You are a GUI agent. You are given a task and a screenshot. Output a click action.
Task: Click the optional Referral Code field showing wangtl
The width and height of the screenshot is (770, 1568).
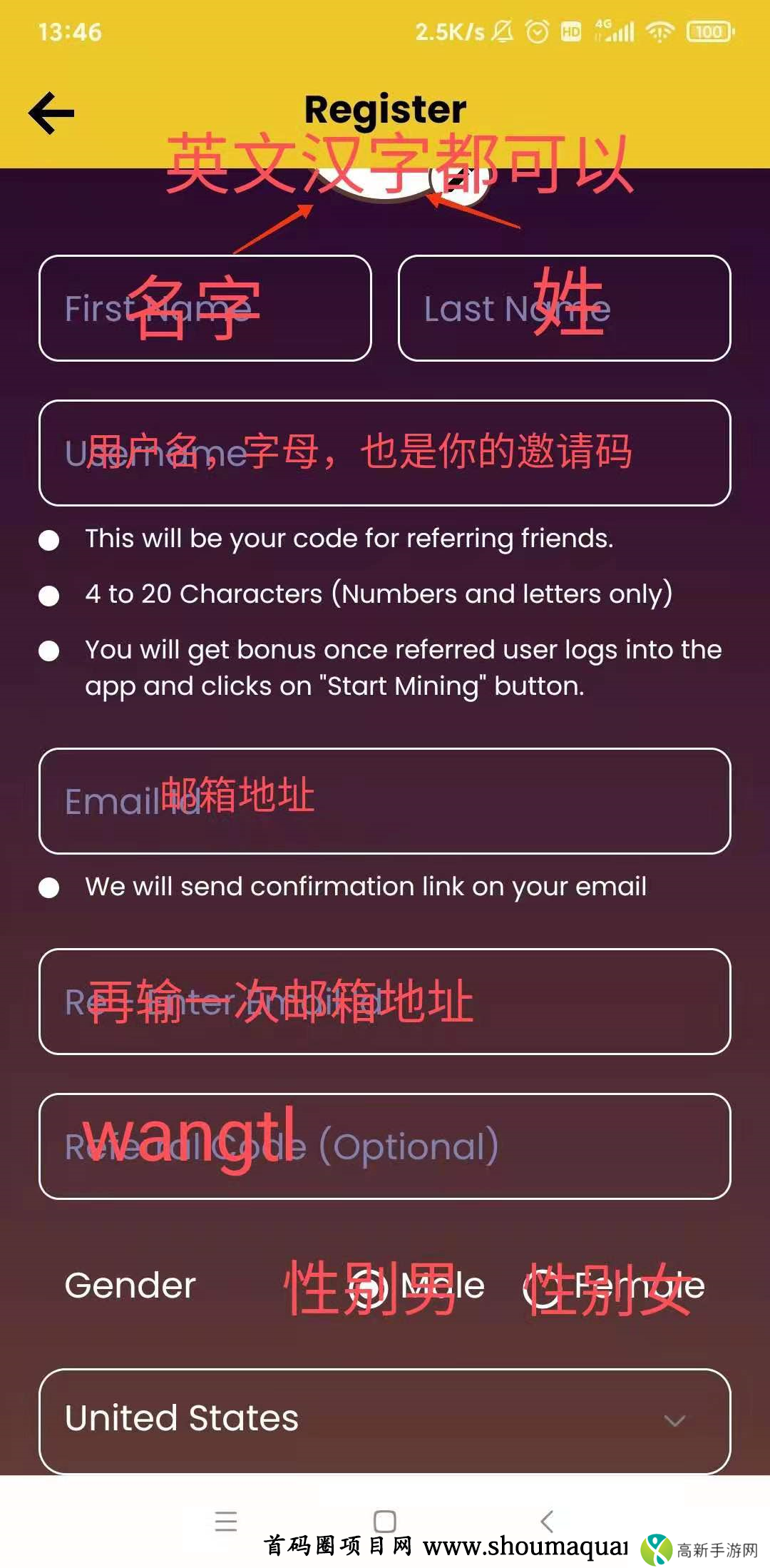pos(385,1146)
